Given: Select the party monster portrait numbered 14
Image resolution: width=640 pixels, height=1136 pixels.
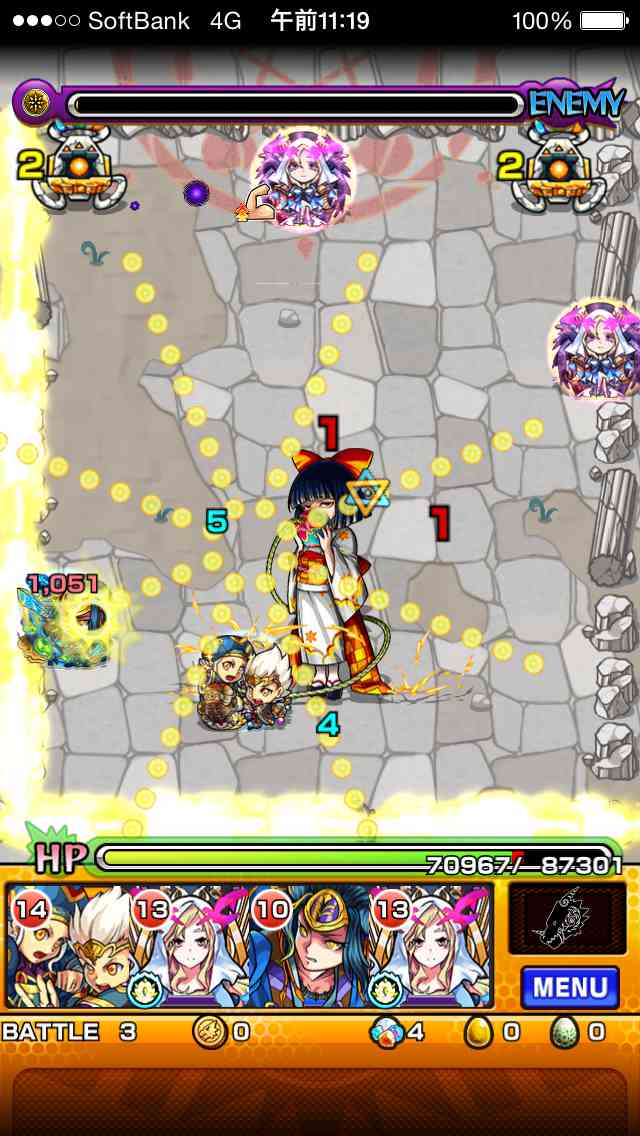Looking at the screenshot, I should pos(68,945).
